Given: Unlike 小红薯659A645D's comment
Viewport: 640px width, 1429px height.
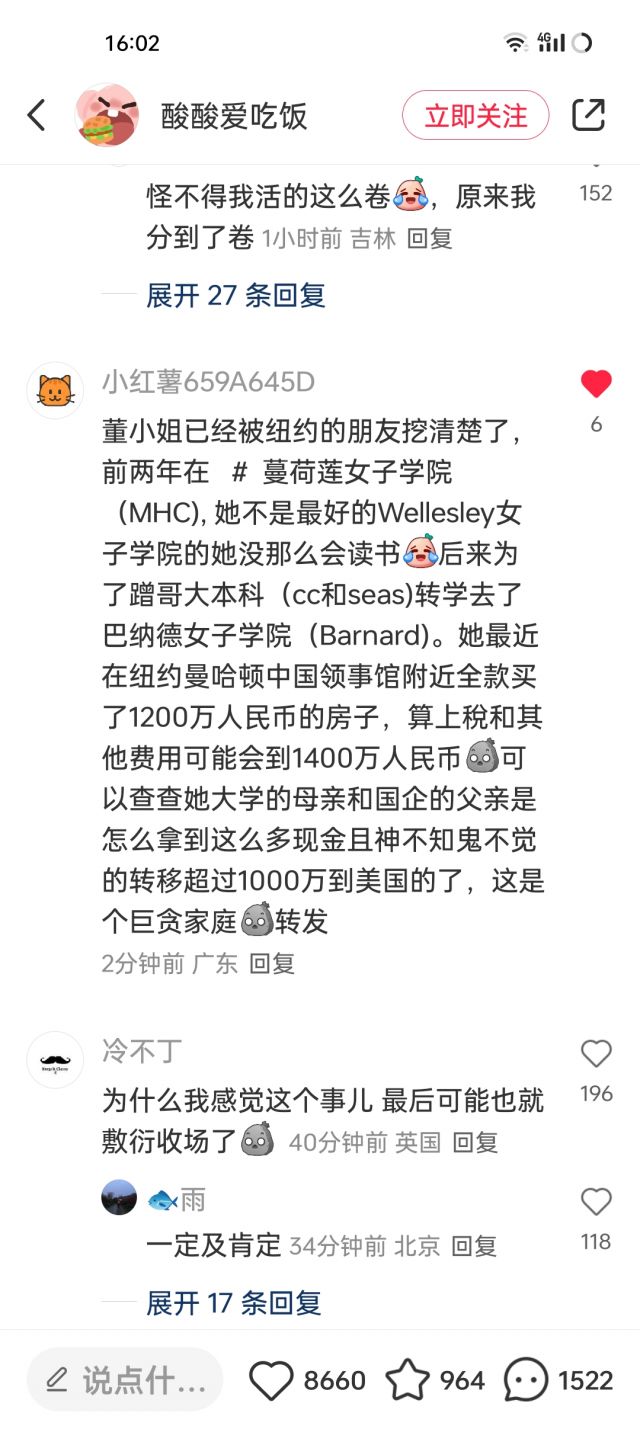Looking at the screenshot, I should tap(596, 384).
